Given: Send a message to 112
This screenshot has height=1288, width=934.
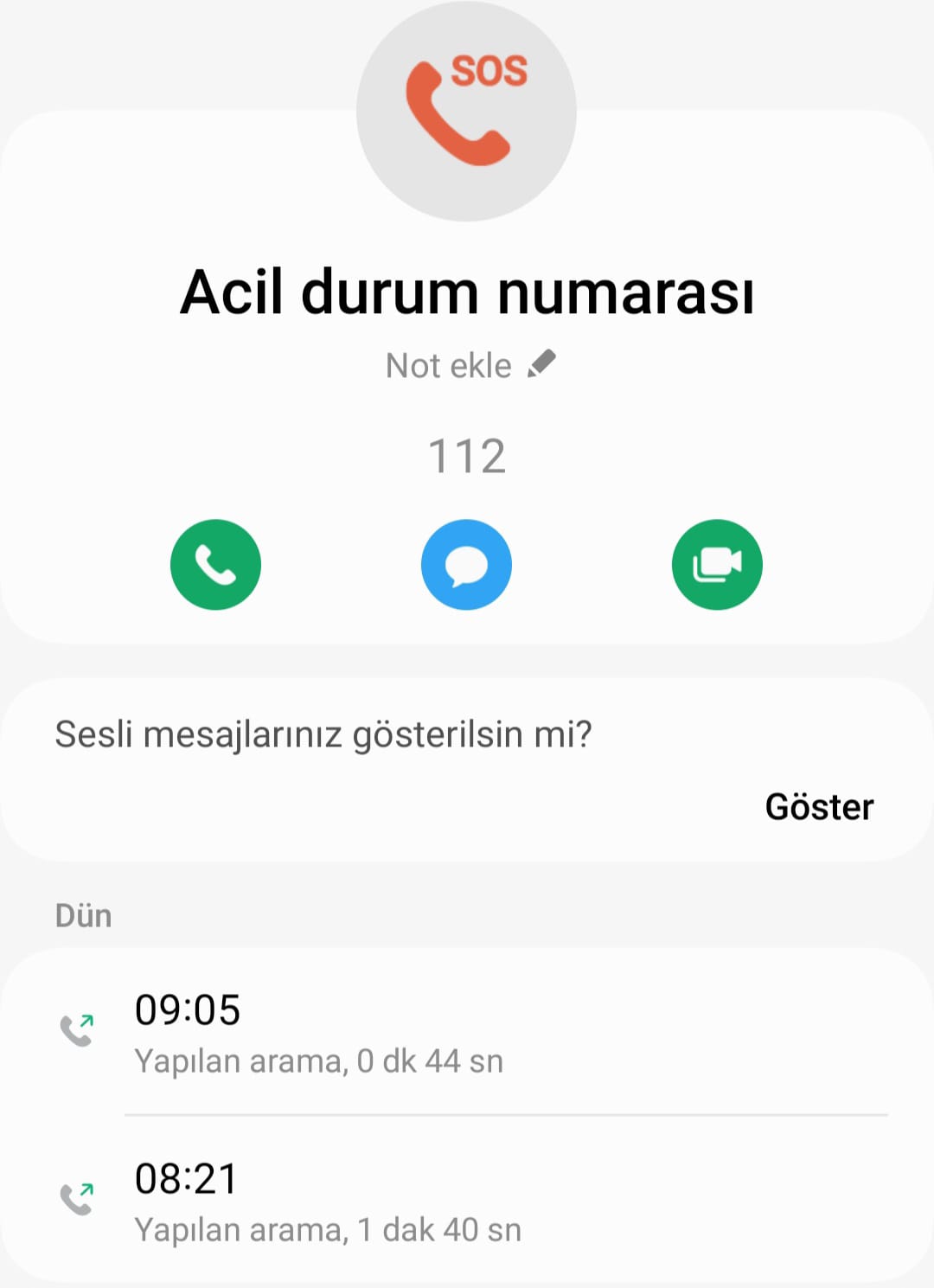Looking at the screenshot, I should 466,565.
